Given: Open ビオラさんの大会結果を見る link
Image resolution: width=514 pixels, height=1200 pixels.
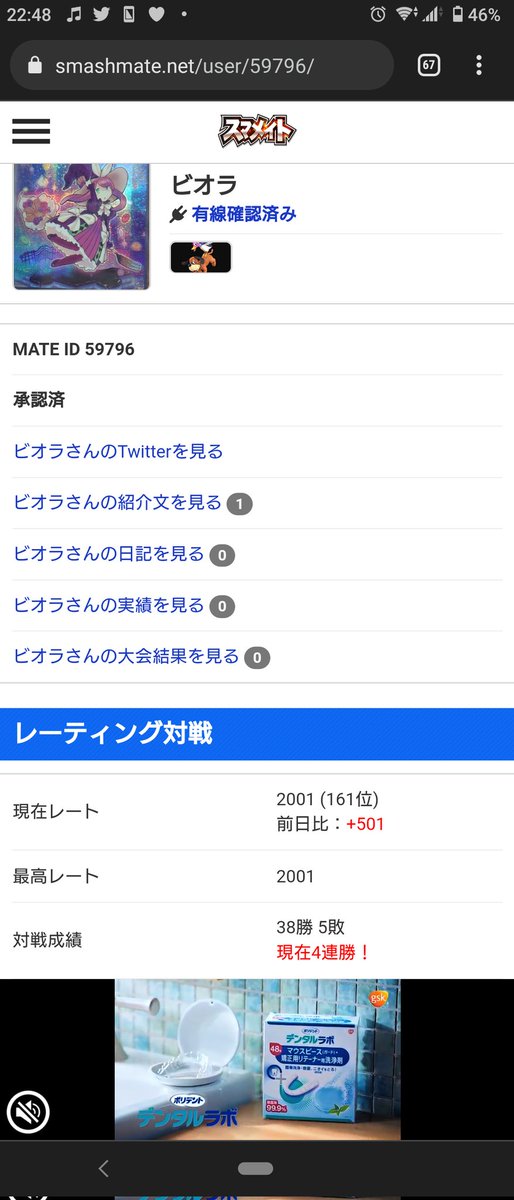Looking at the screenshot, I should coord(126,657).
